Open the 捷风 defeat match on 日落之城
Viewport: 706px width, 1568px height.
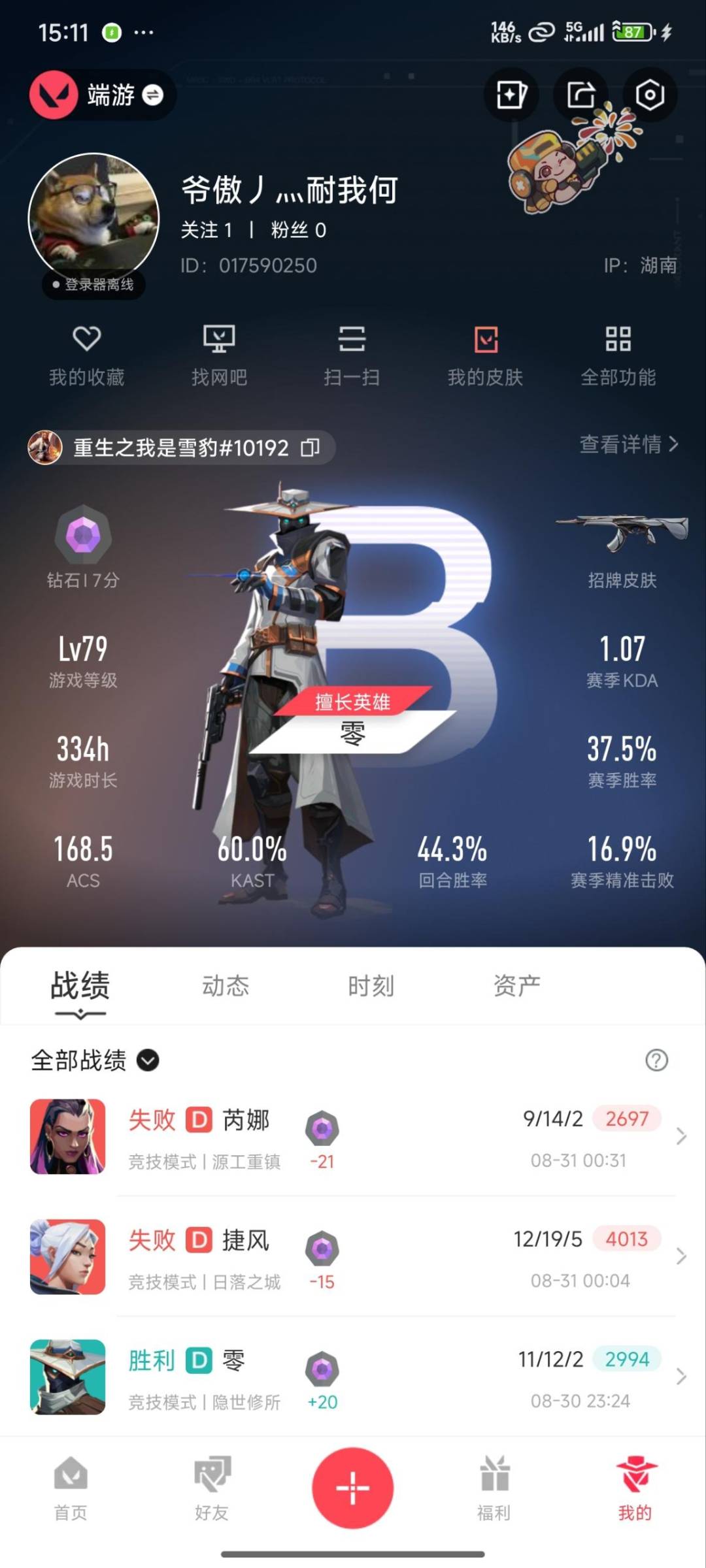(353, 1257)
